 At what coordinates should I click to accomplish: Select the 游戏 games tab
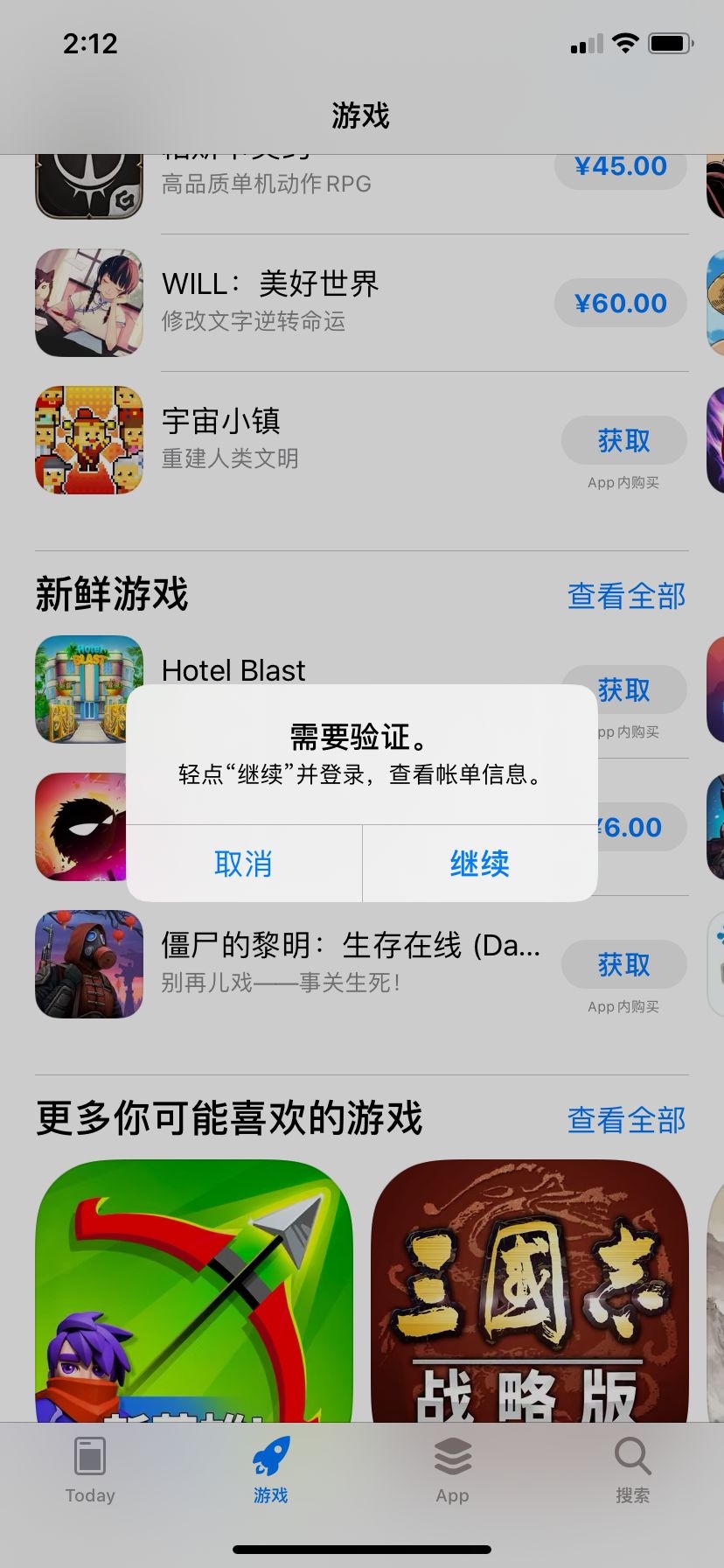[271, 1472]
